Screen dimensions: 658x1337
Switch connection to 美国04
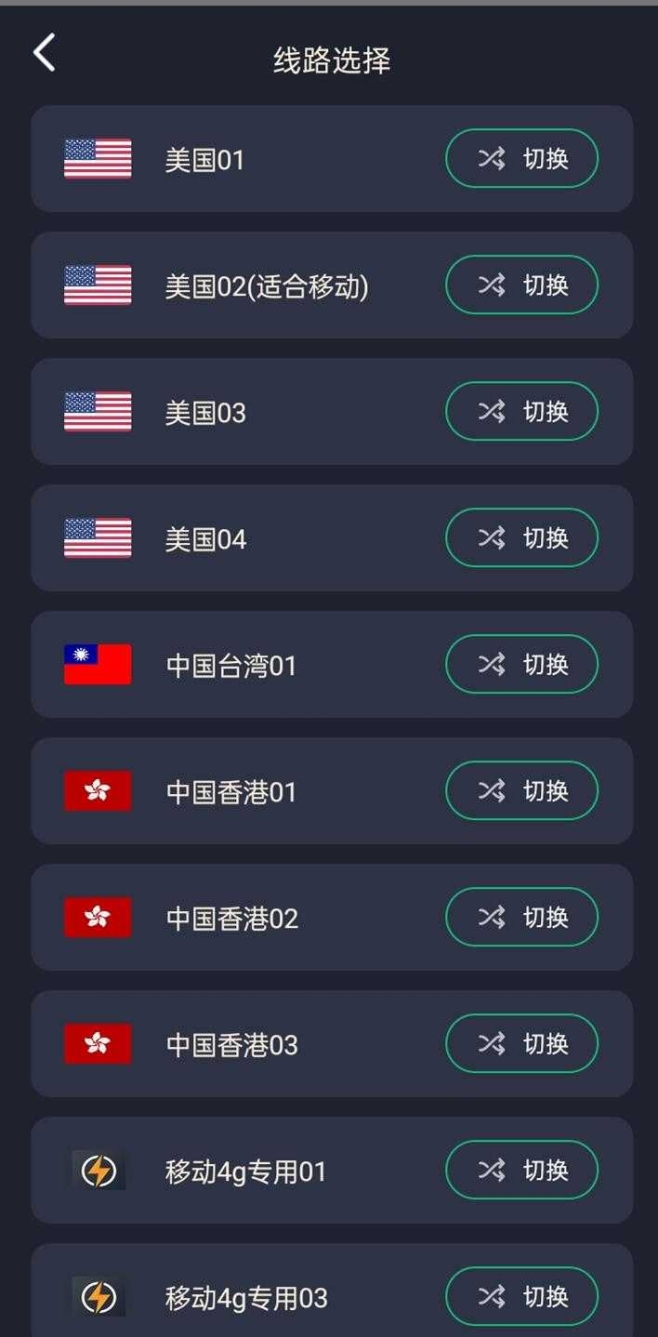coord(521,538)
